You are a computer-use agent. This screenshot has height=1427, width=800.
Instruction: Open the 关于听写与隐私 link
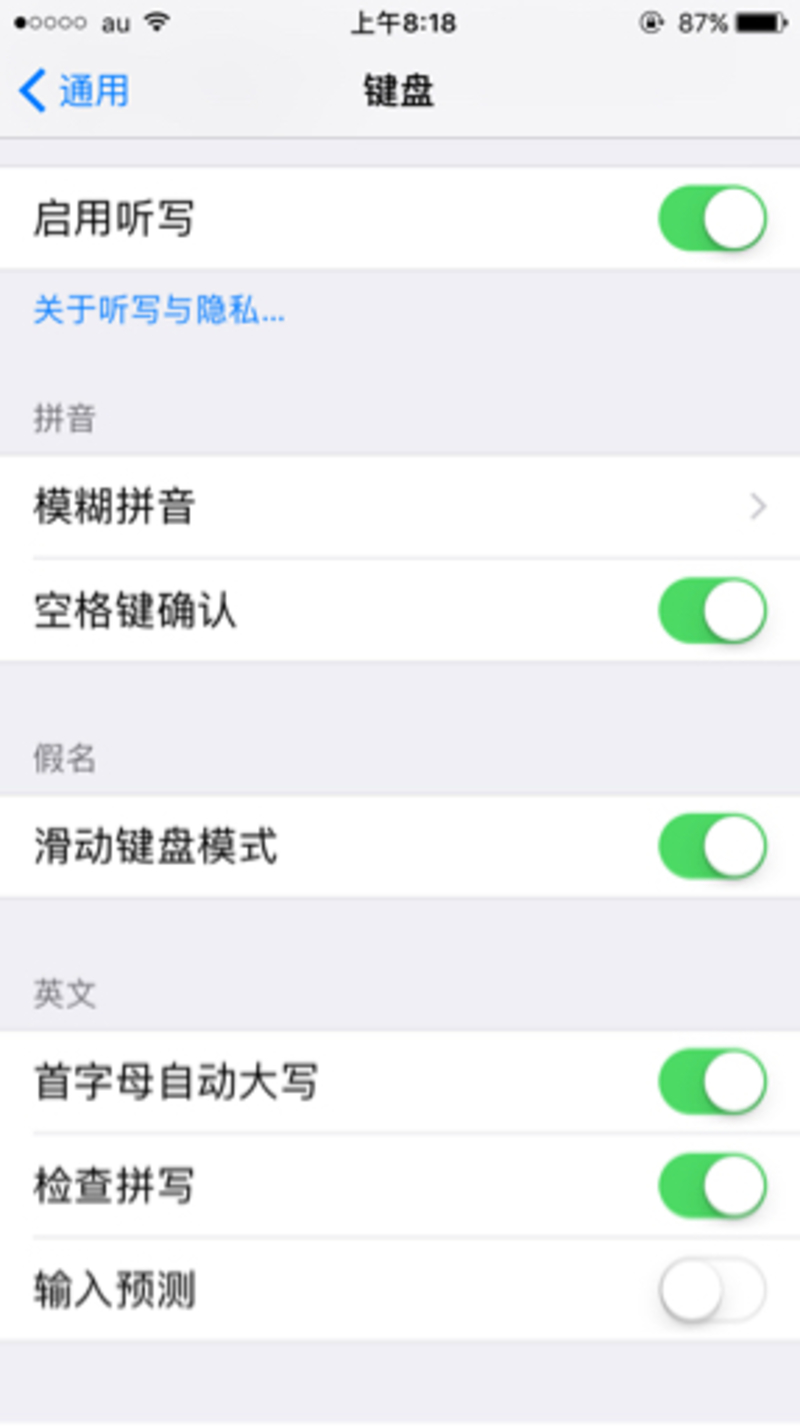(159, 311)
